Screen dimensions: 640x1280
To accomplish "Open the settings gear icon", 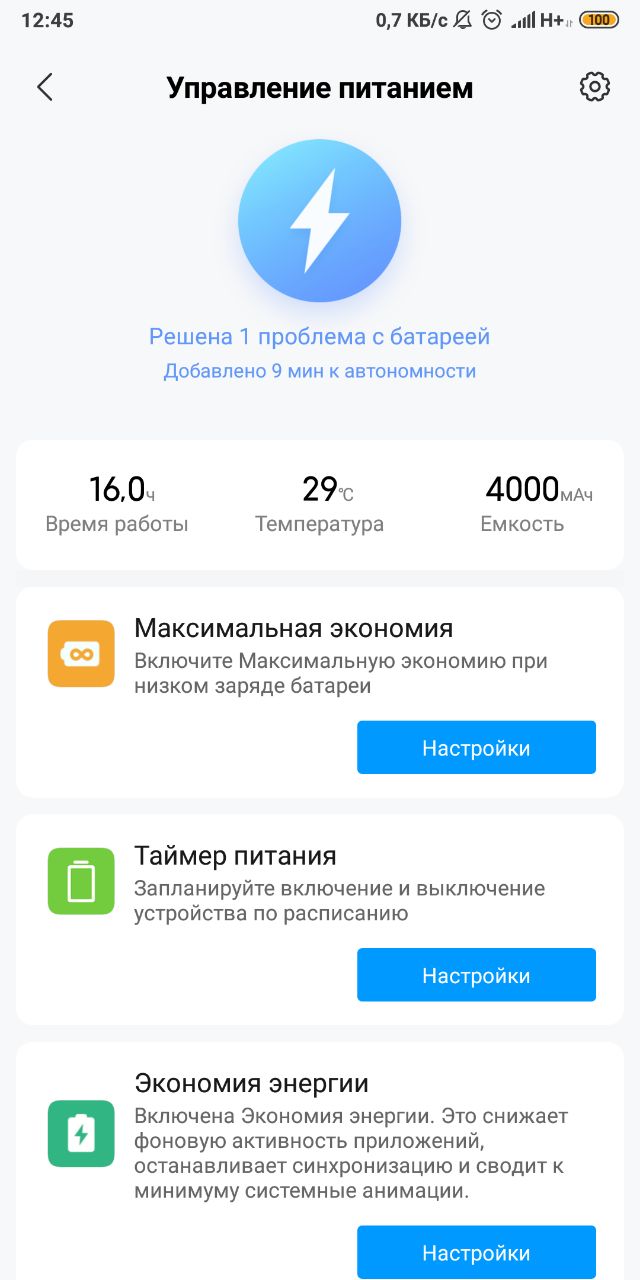I will point(595,87).
